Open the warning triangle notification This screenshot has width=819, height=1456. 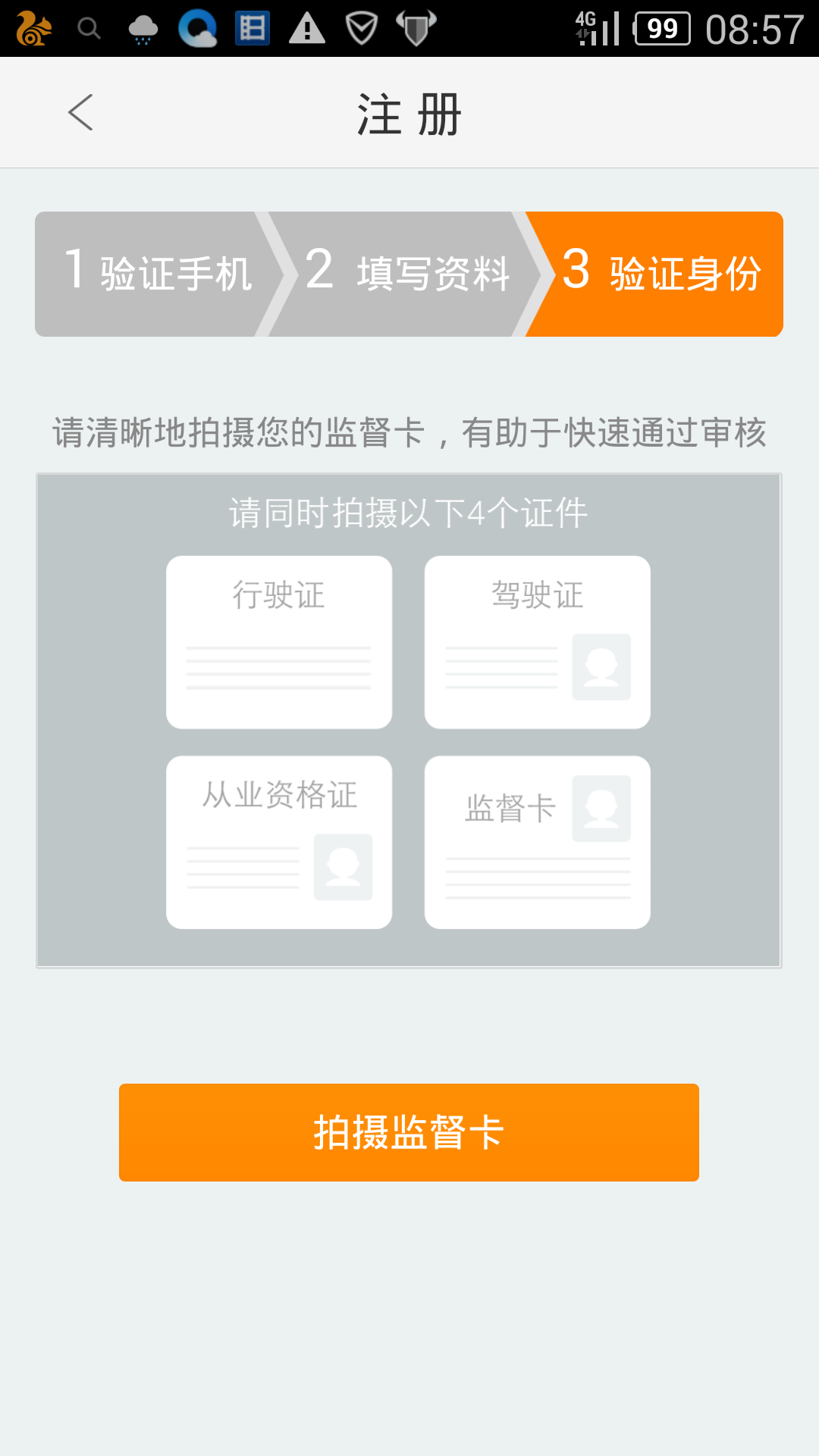(x=306, y=29)
